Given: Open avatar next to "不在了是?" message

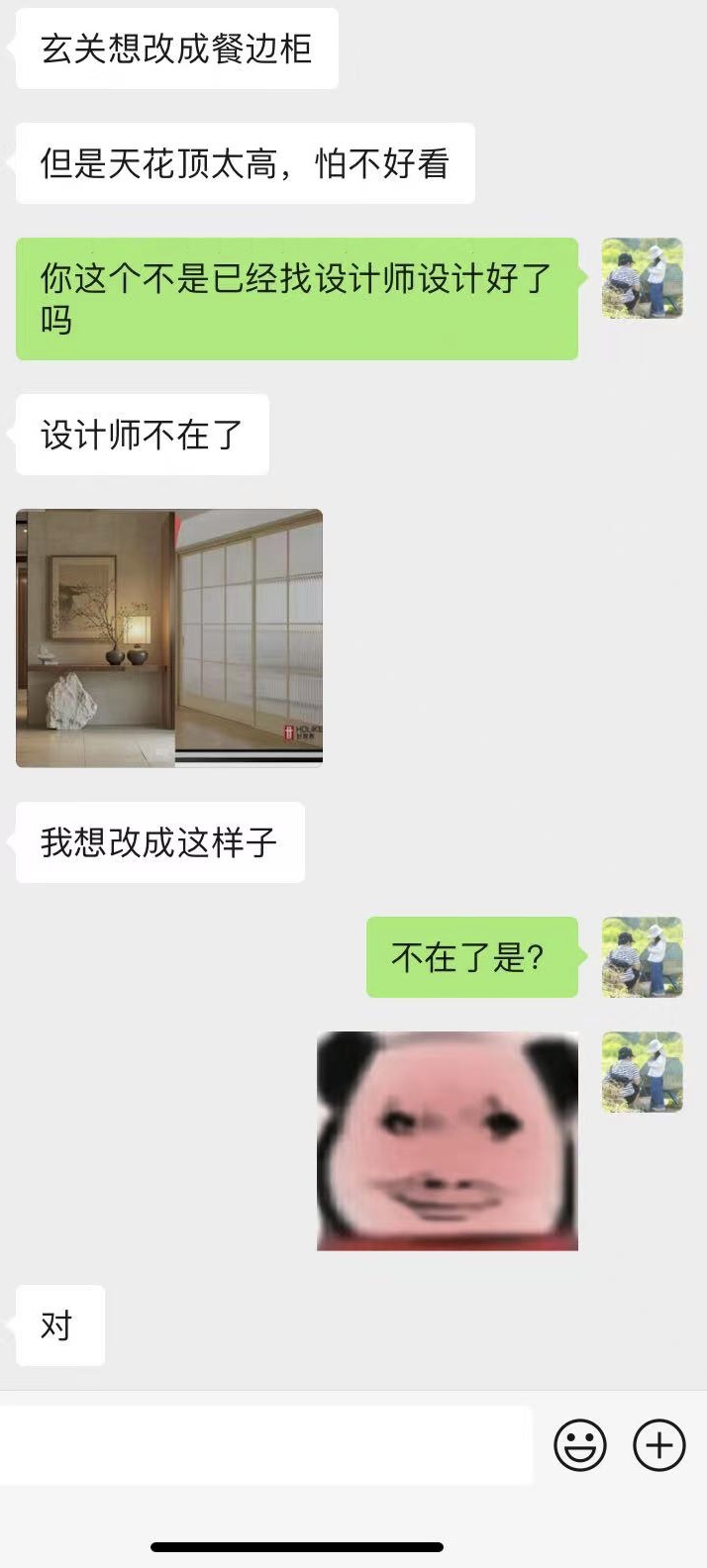Looking at the screenshot, I should (x=643, y=956).
